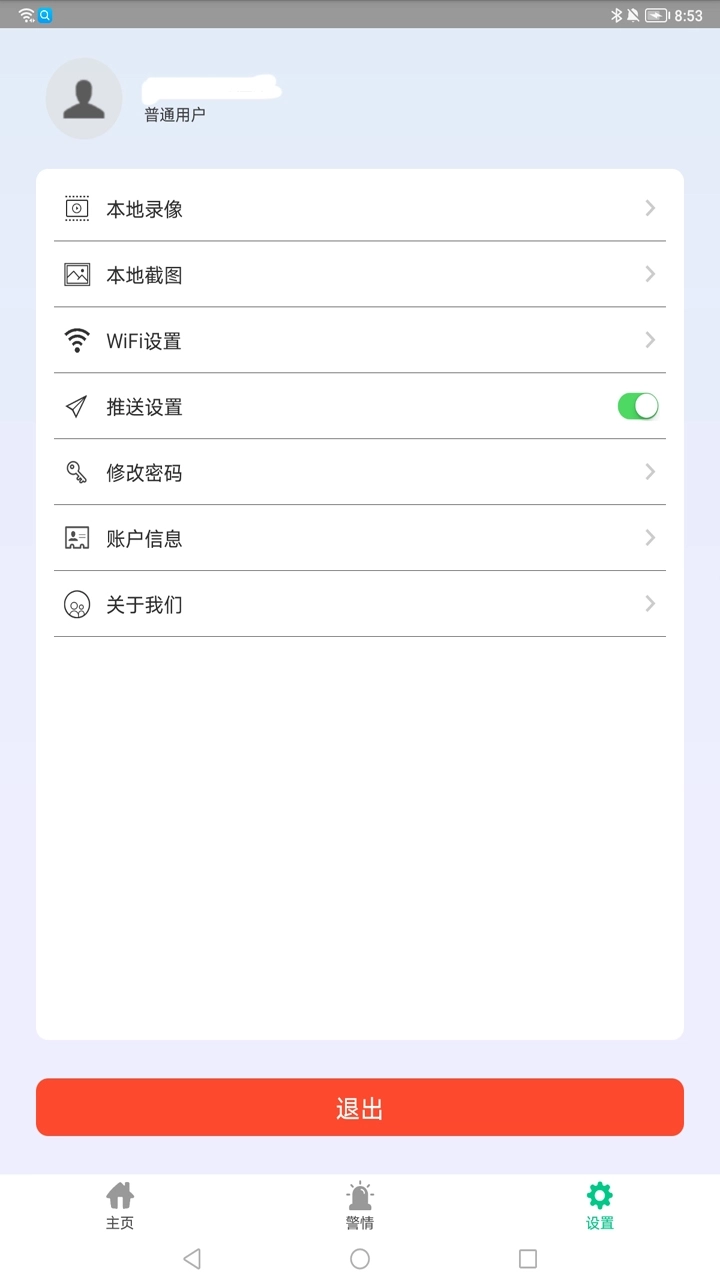This screenshot has height=1280, width=720.
Task: Click the key icon next to 修改密码
Action: click(x=76, y=472)
